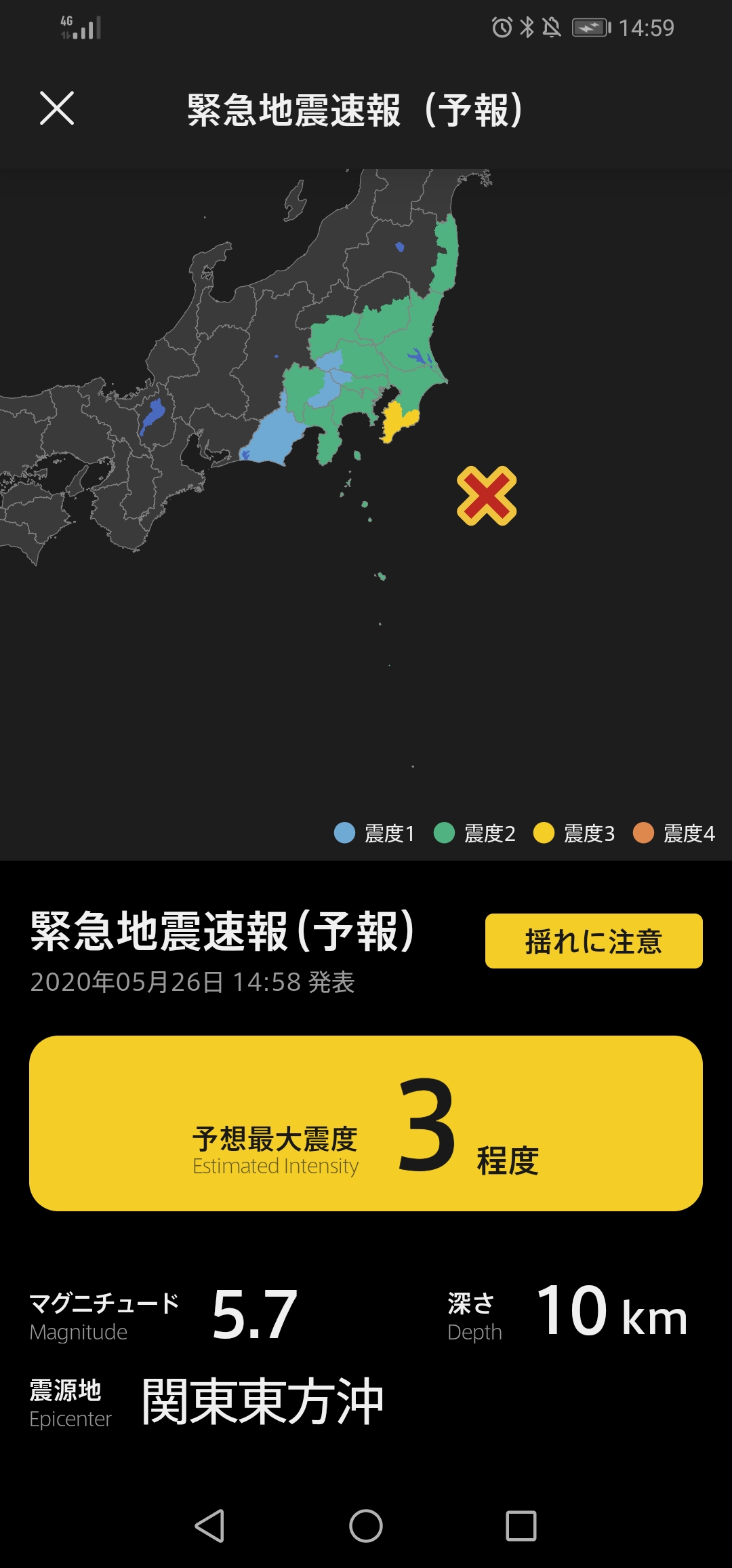Tap the system back button
This screenshot has height=1568, width=732.
tap(210, 1526)
